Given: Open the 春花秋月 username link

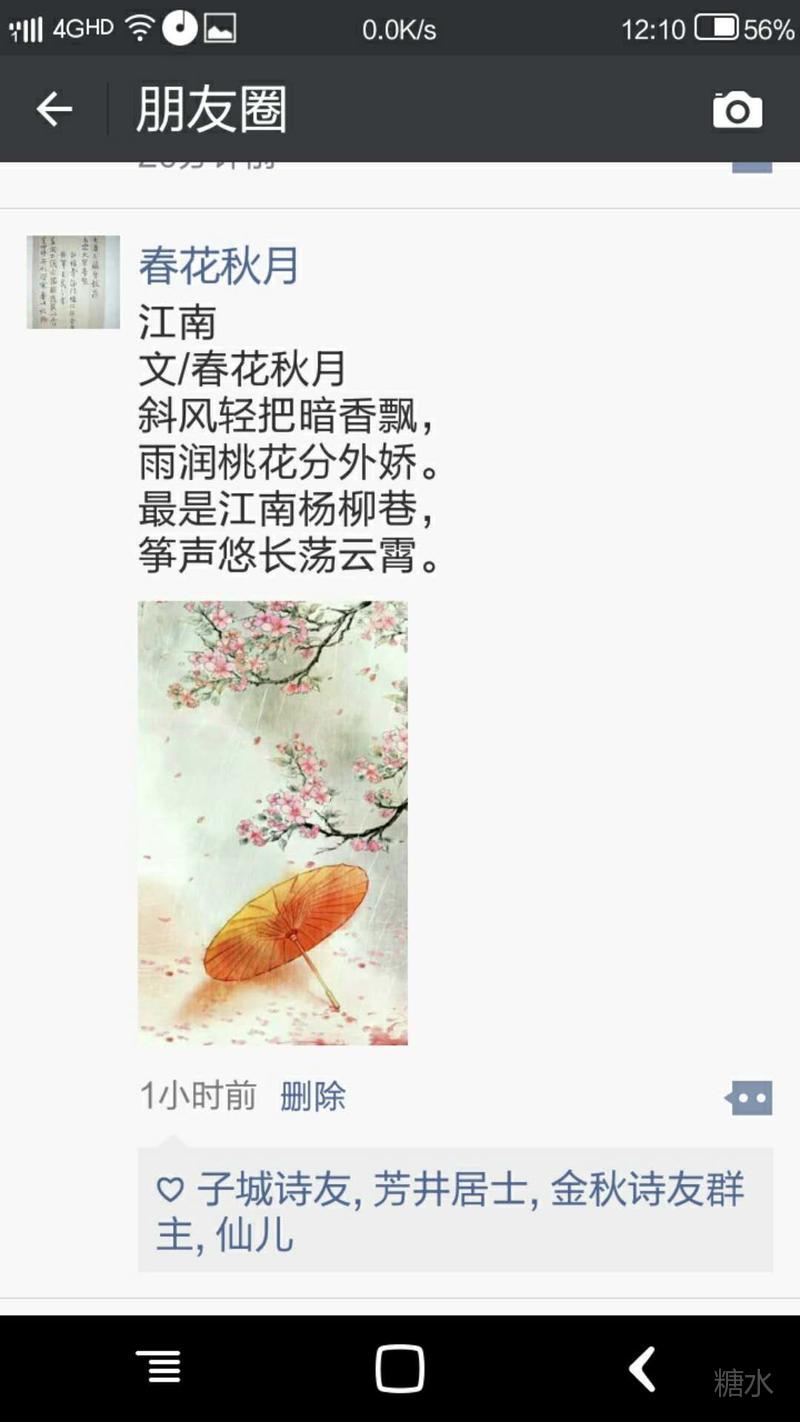Looking at the screenshot, I should tap(218, 266).
